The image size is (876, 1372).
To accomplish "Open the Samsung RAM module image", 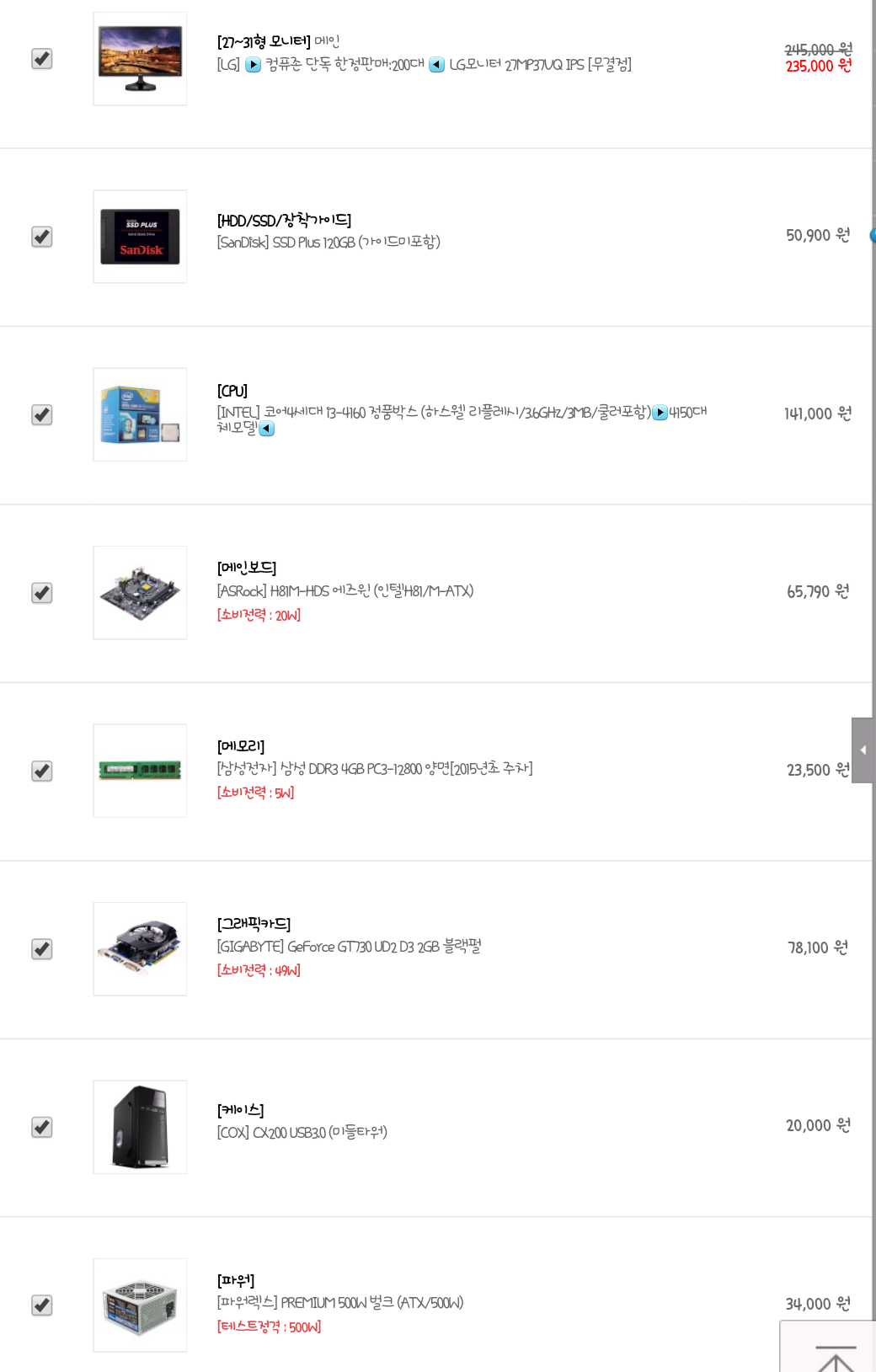I will pyautogui.click(x=140, y=771).
